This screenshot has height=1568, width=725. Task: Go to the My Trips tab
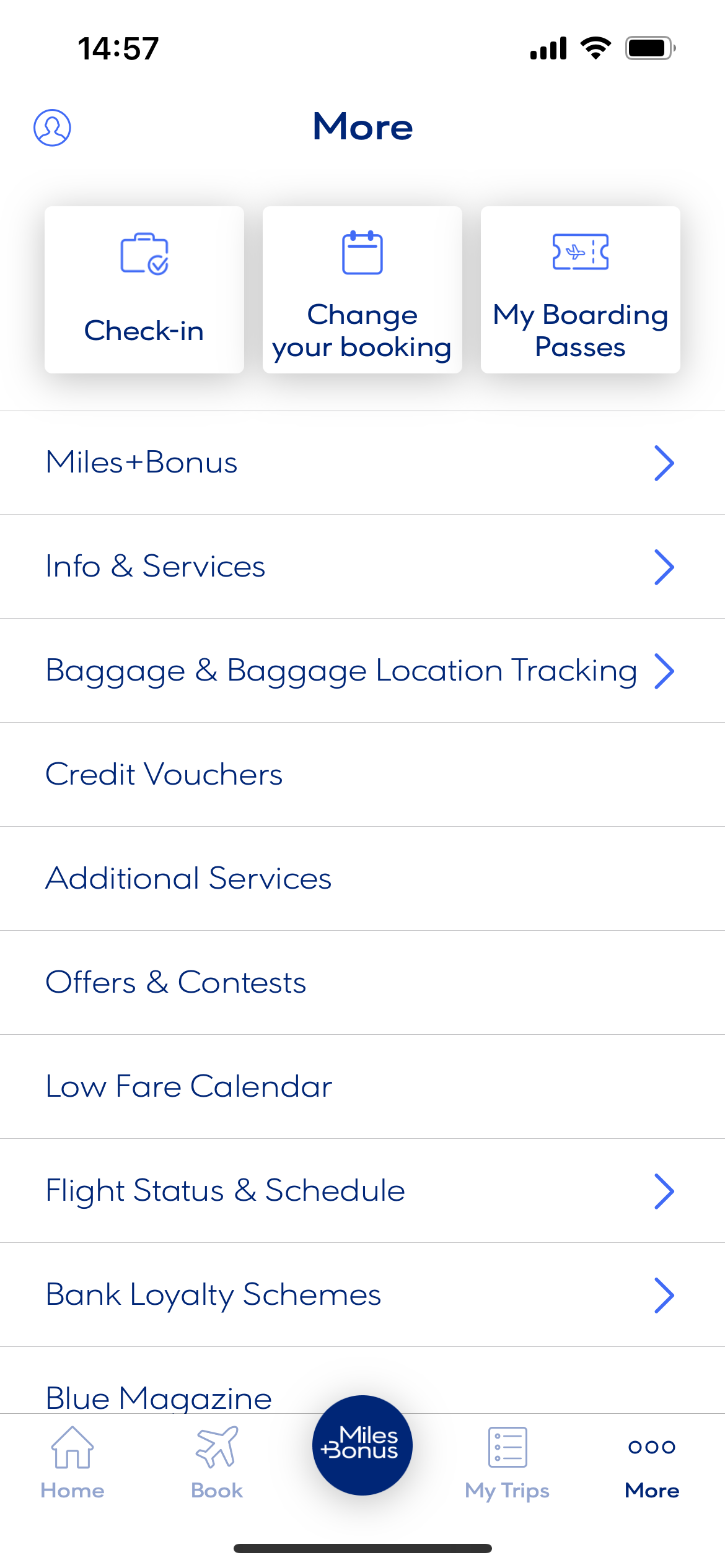tap(507, 1463)
